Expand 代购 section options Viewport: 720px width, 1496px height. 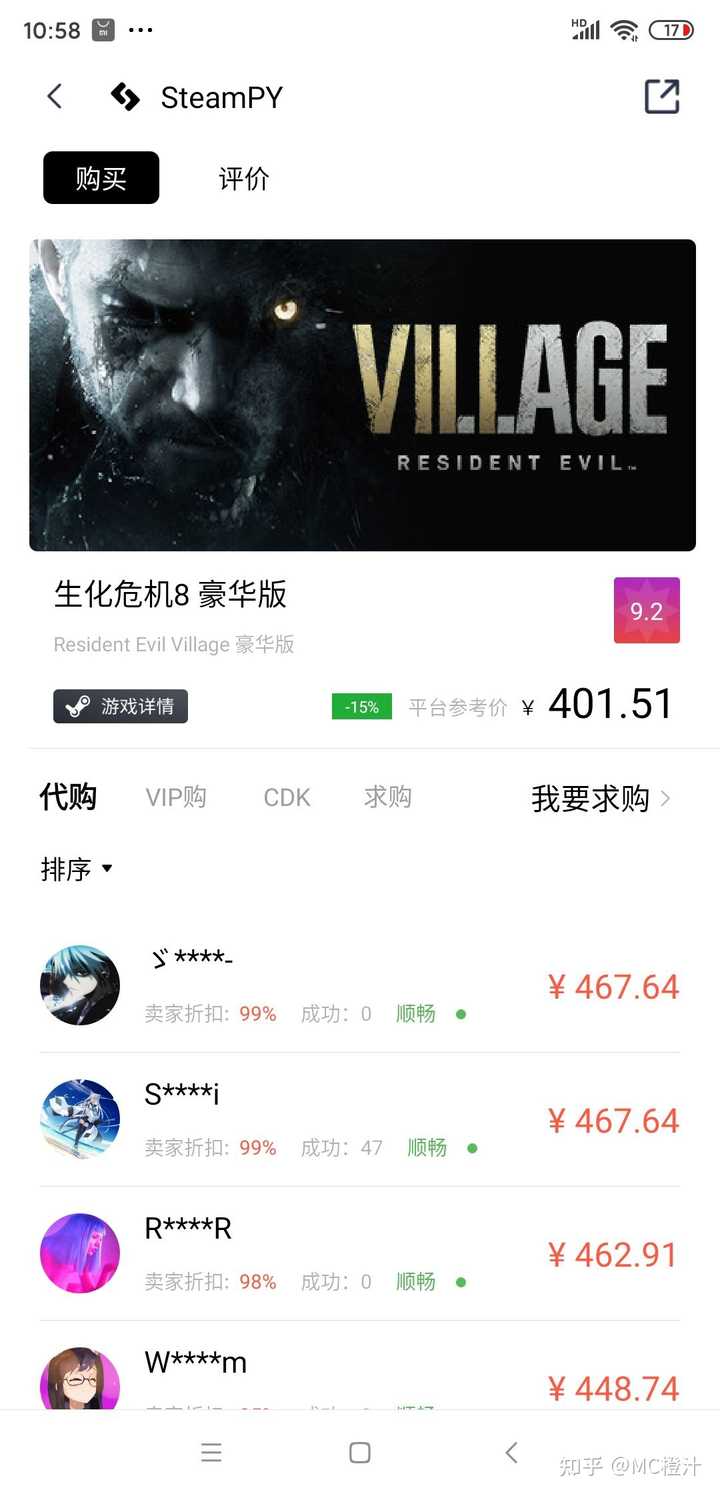click(68, 797)
